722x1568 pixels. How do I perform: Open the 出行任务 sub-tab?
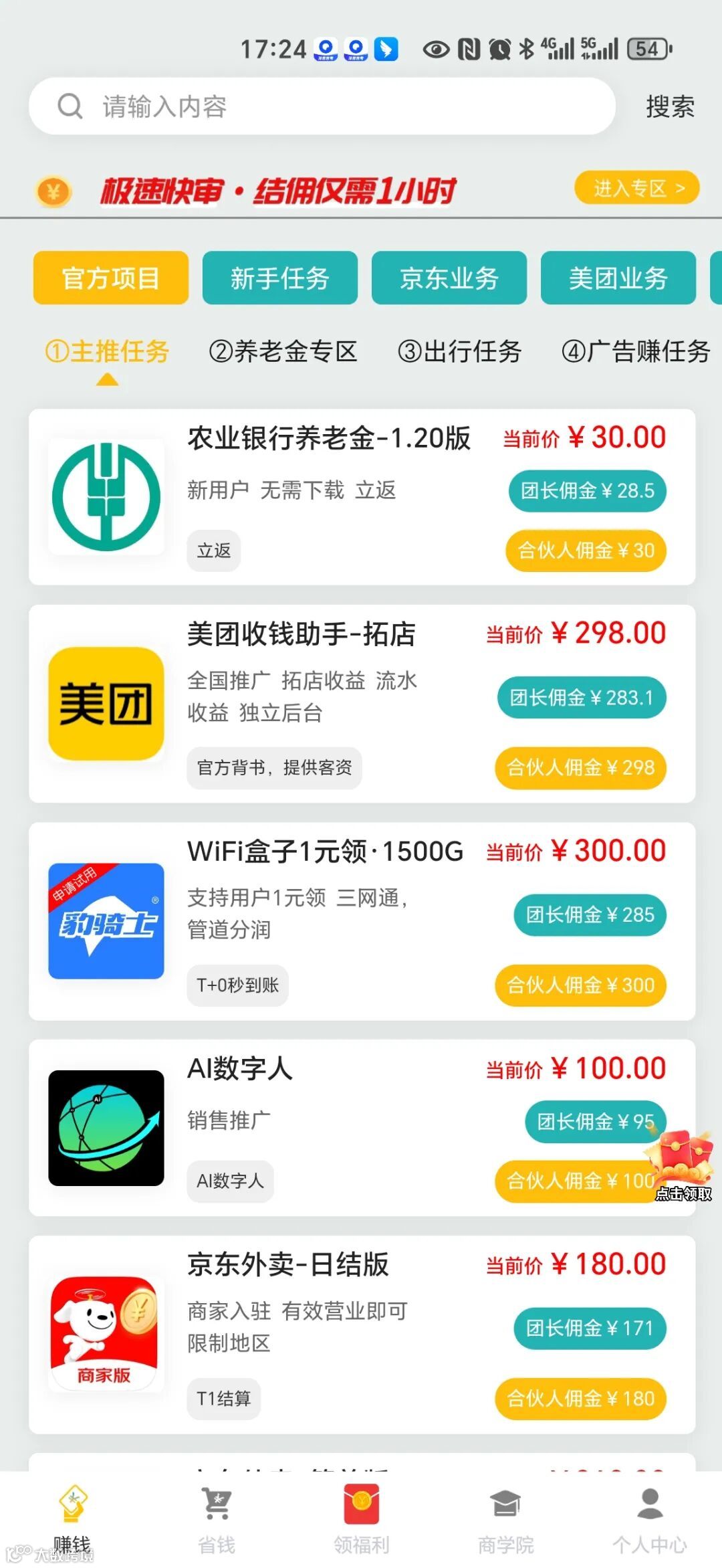tap(459, 352)
